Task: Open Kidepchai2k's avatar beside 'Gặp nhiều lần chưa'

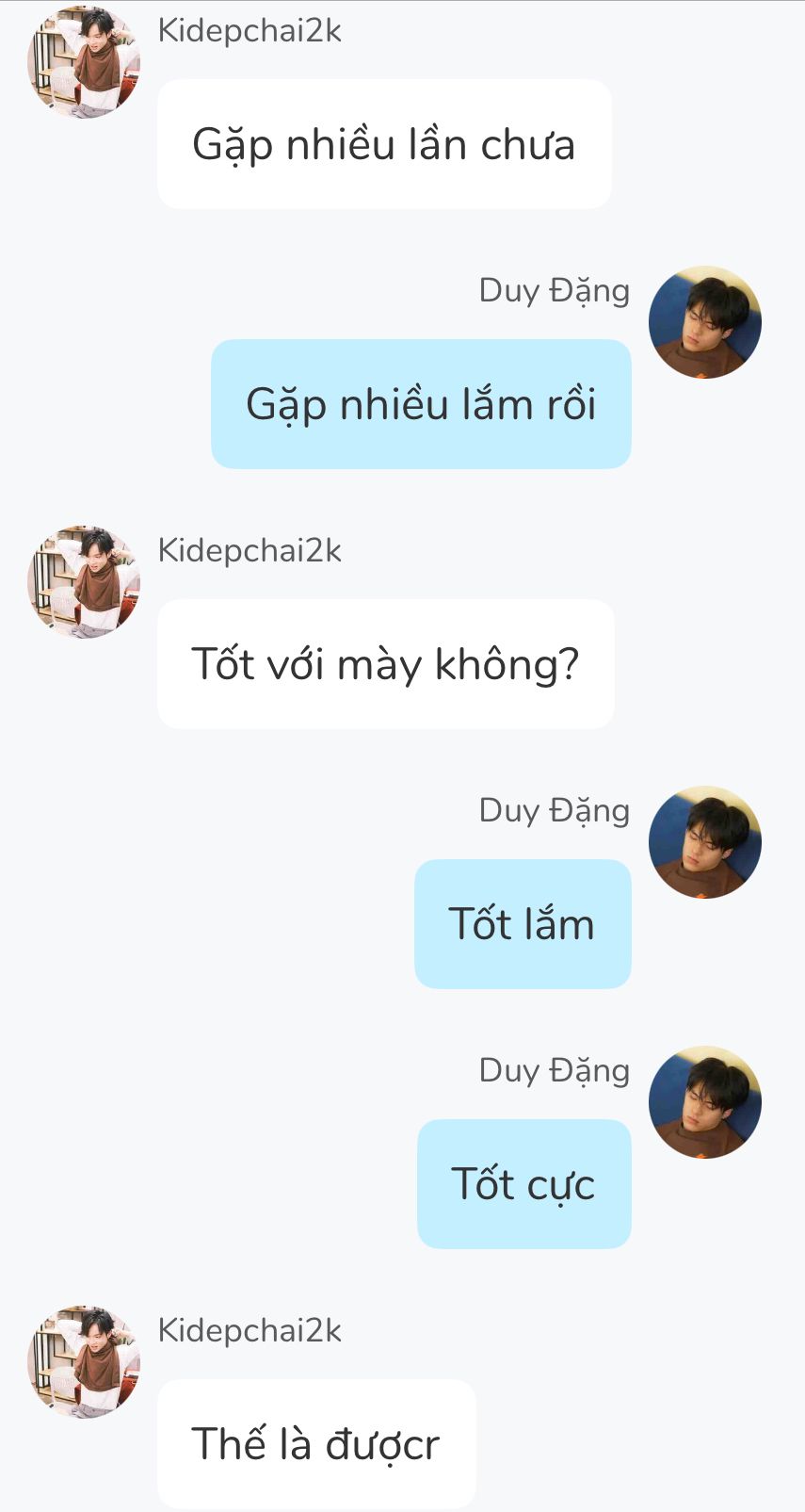Action: [84, 62]
